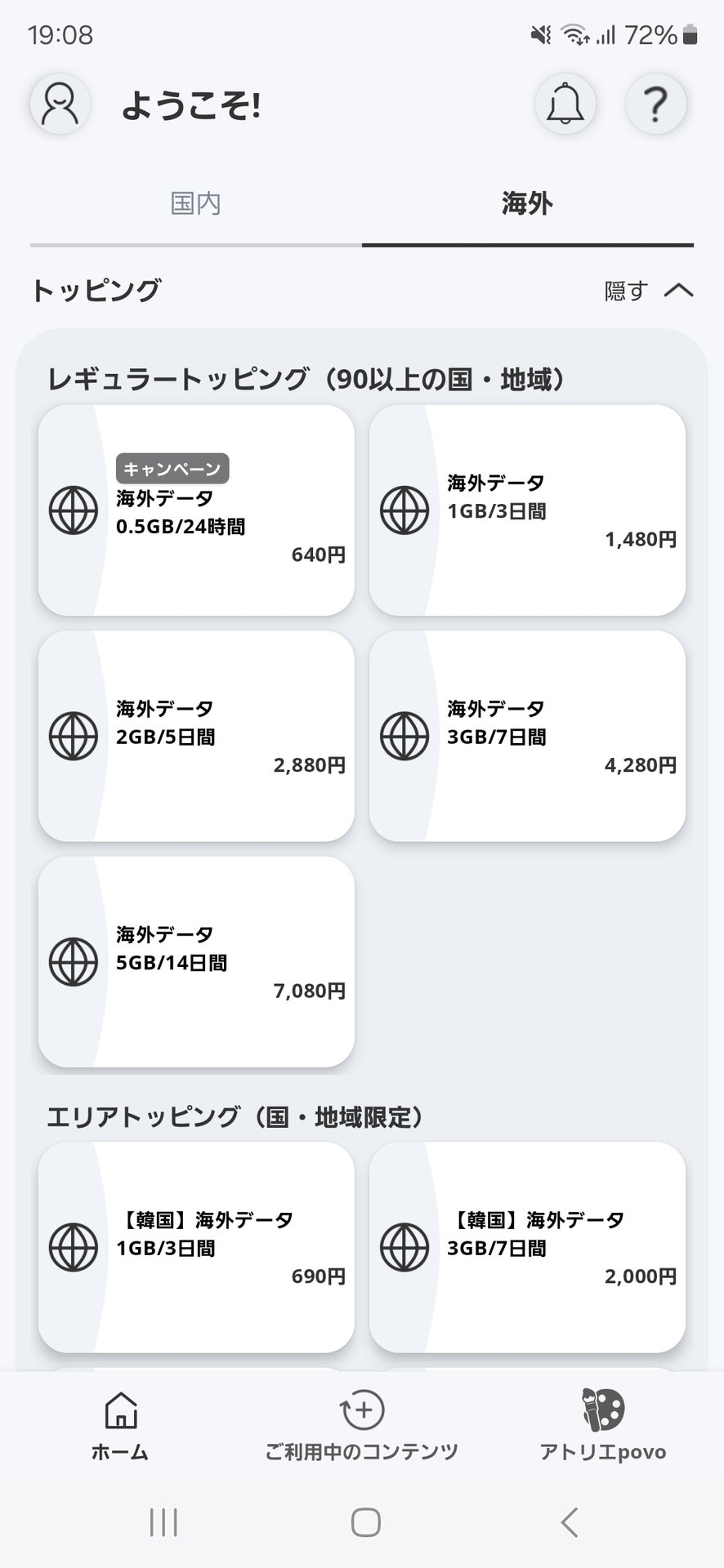Screen dimensions: 724x1568
Task: Select the ホーム icon in bottom navigation
Action: (x=119, y=1427)
